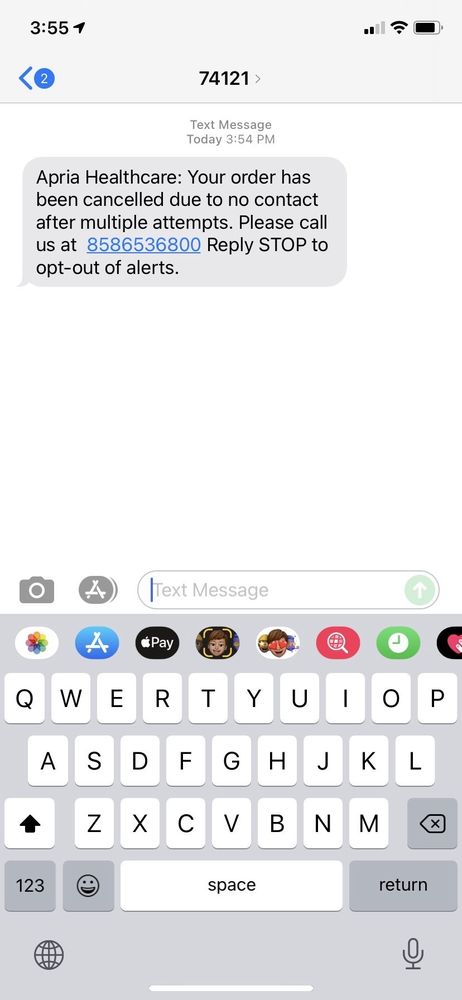Open Memoji stickers with heart eyes
The image size is (462, 1000).
pos(278,643)
